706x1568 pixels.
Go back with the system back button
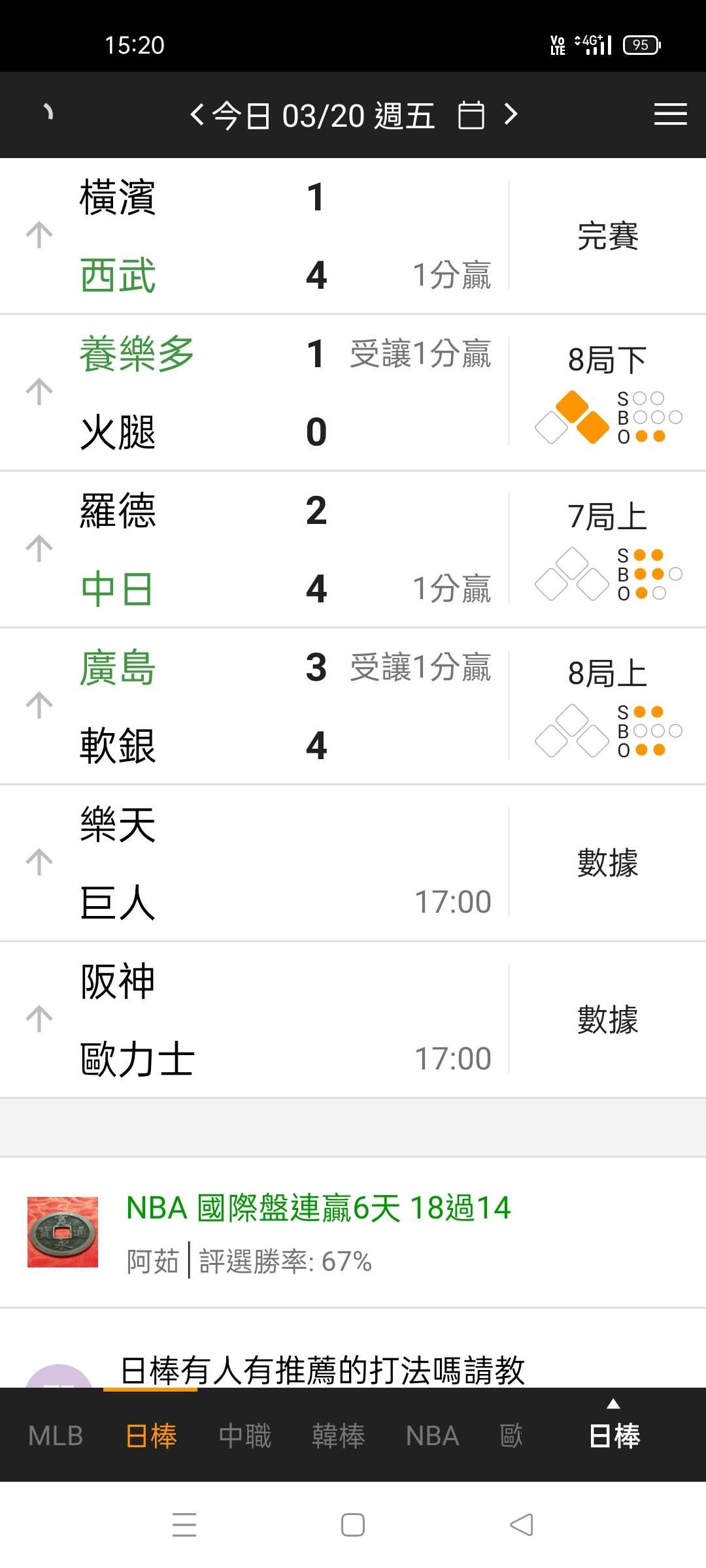coord(521,1525)
